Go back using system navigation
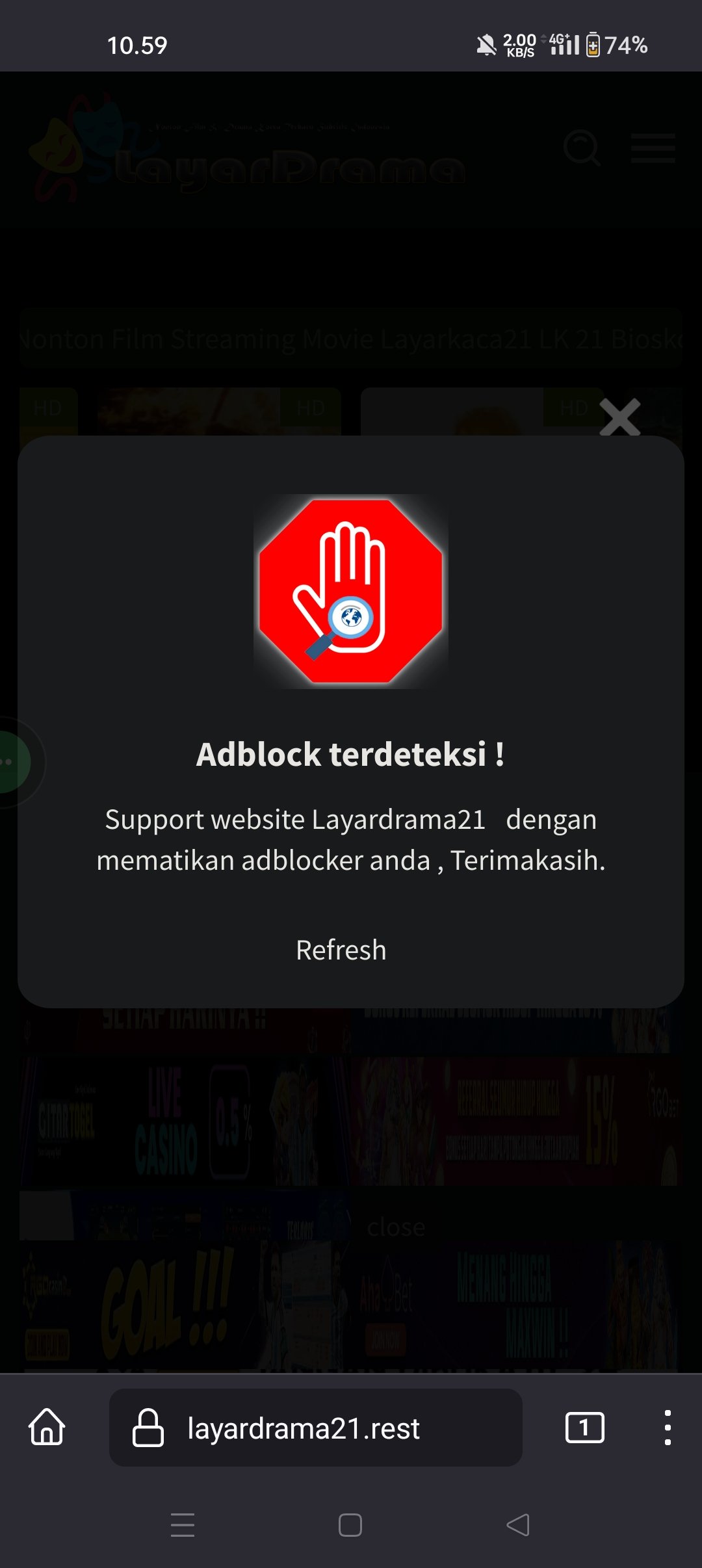Viewport: 702px width, 1568px height. pos(518,1525)
